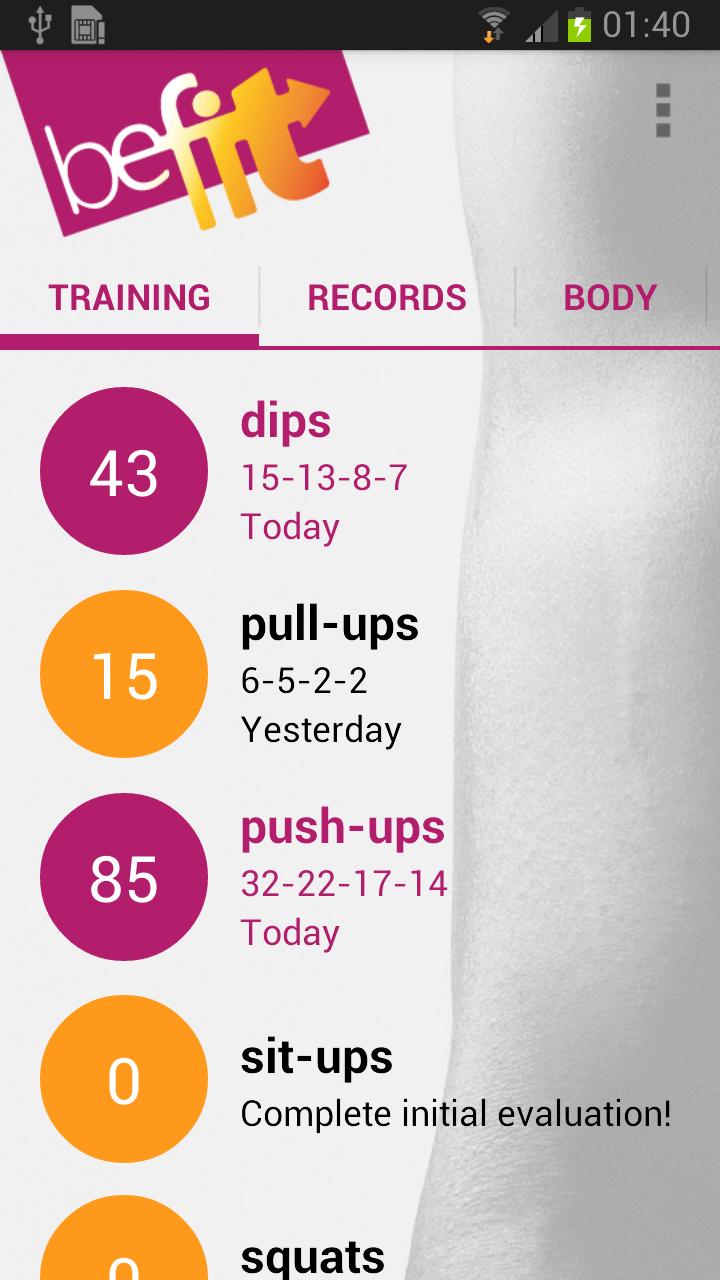Image resolution: width=720 pixels, height=1280 pixels.
Task: Tap the battery charging indicator
Action: tap(581, 23)
